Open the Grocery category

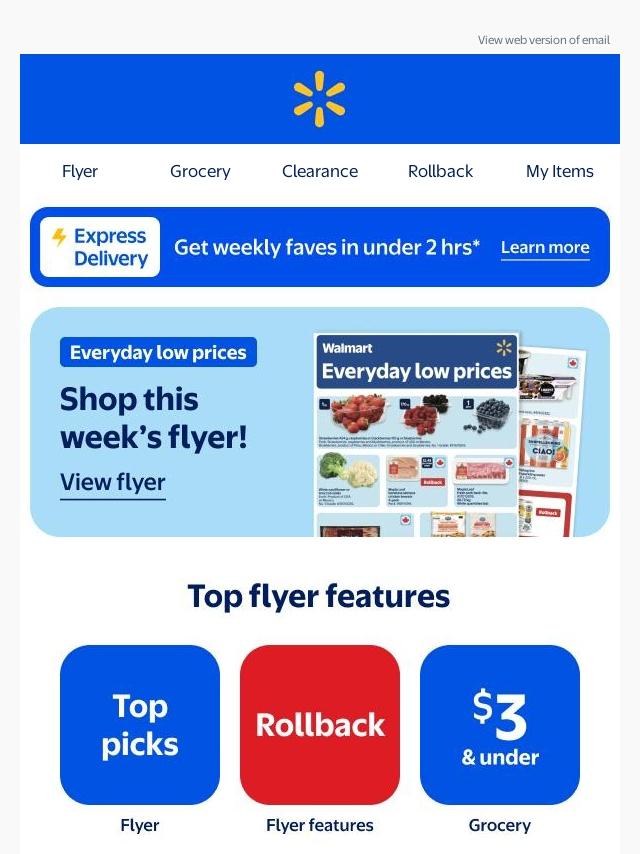200,171
